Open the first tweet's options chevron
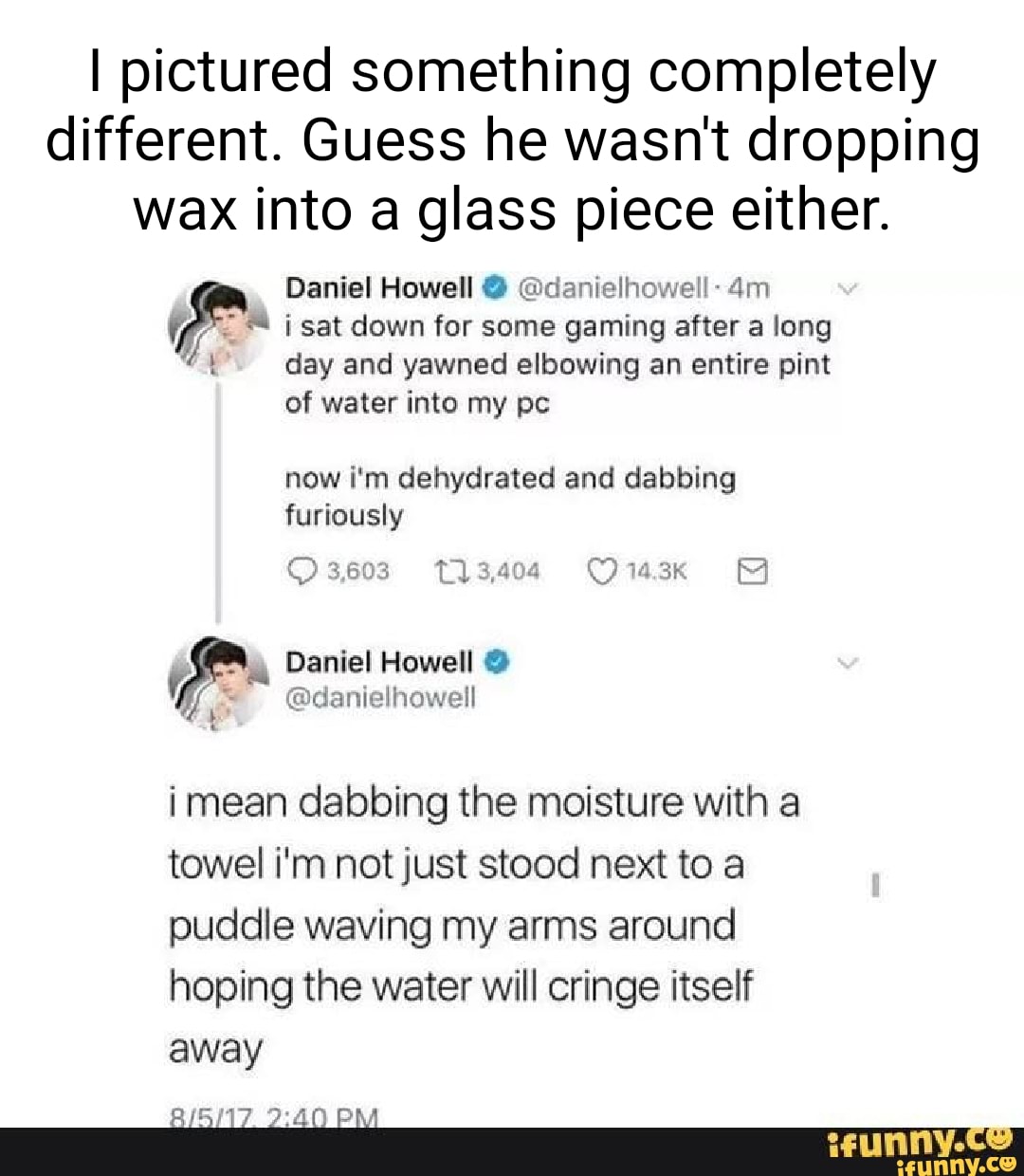 (x=849, y=286)
